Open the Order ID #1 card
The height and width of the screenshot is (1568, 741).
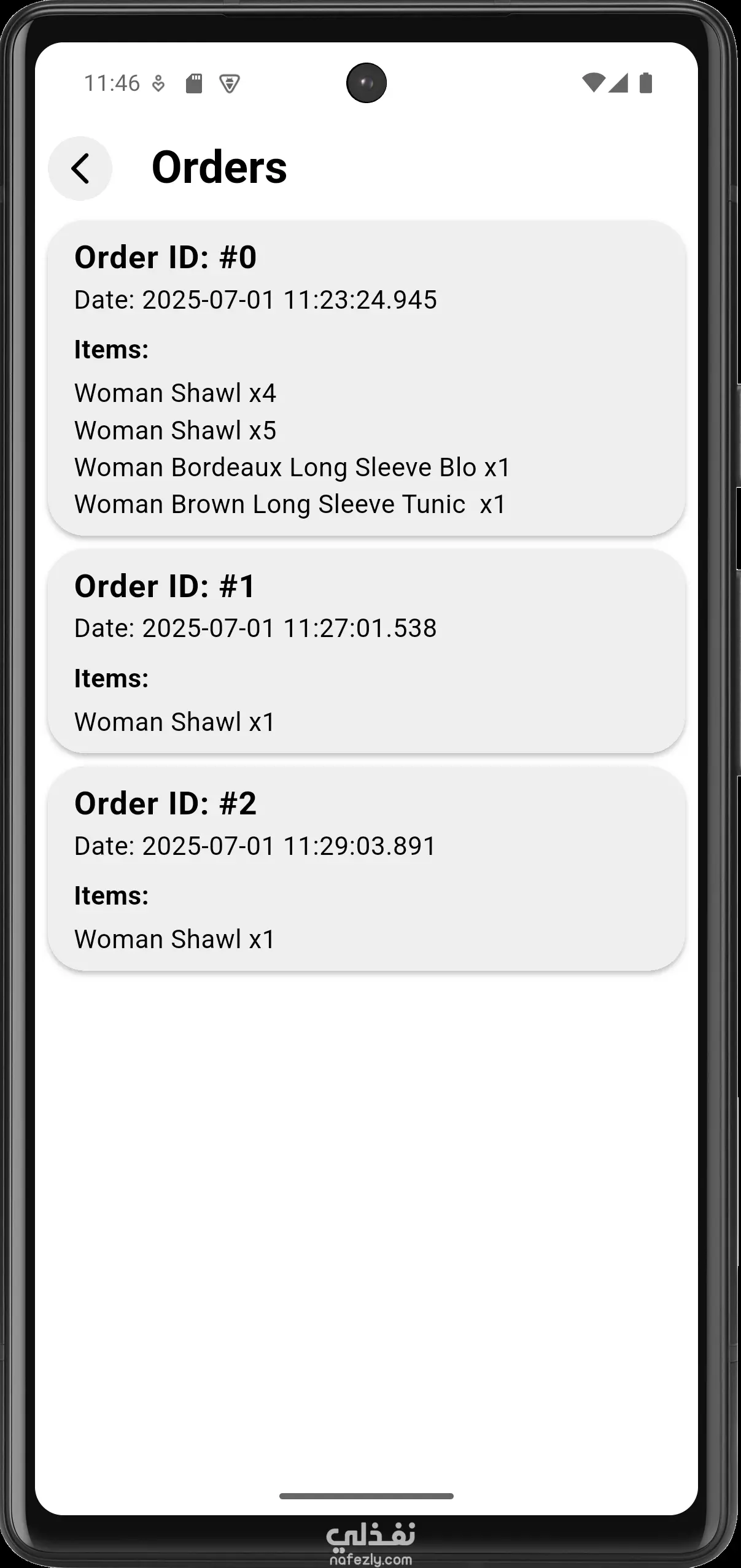click(367, 651)
